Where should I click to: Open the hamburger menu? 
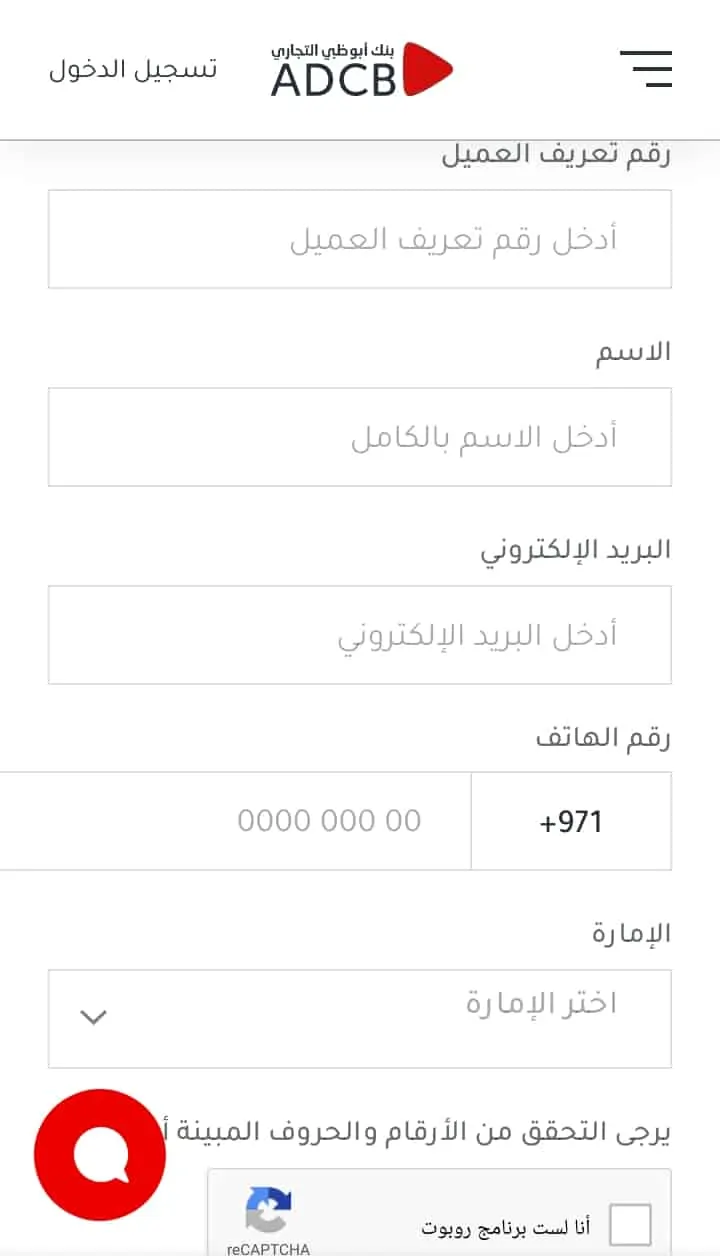(x=646, y=69)
